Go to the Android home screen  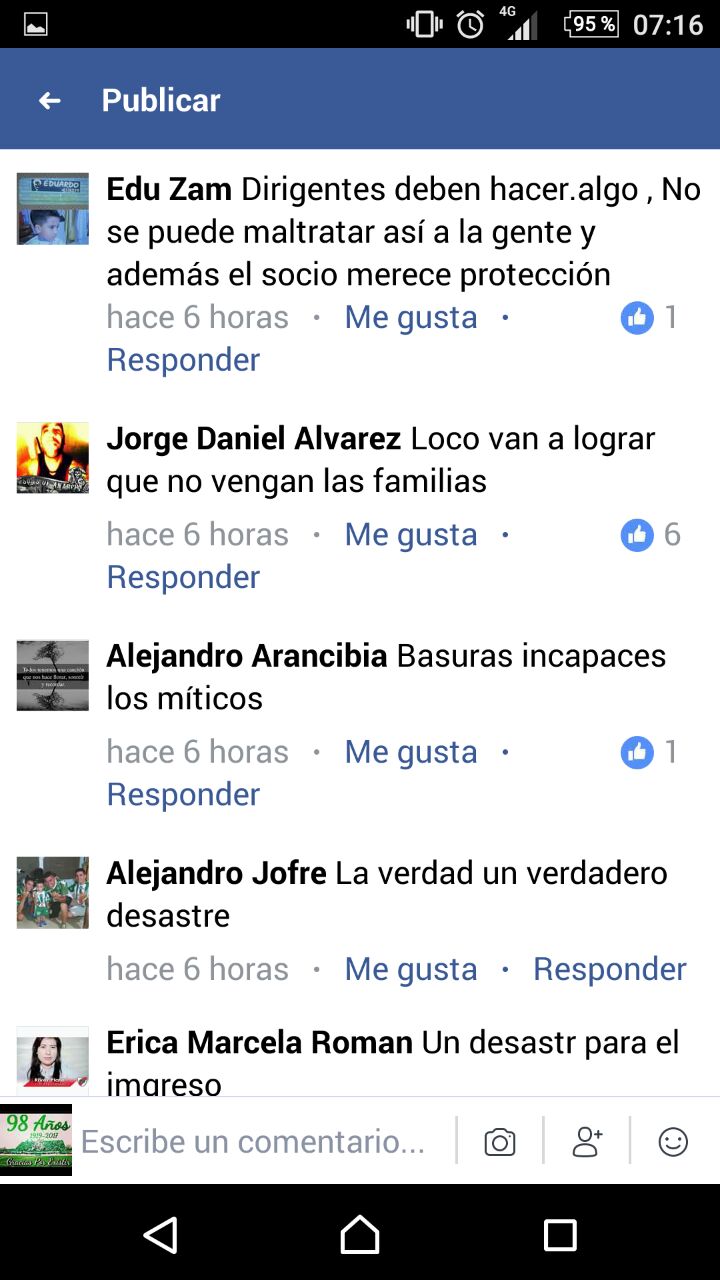360,1235
